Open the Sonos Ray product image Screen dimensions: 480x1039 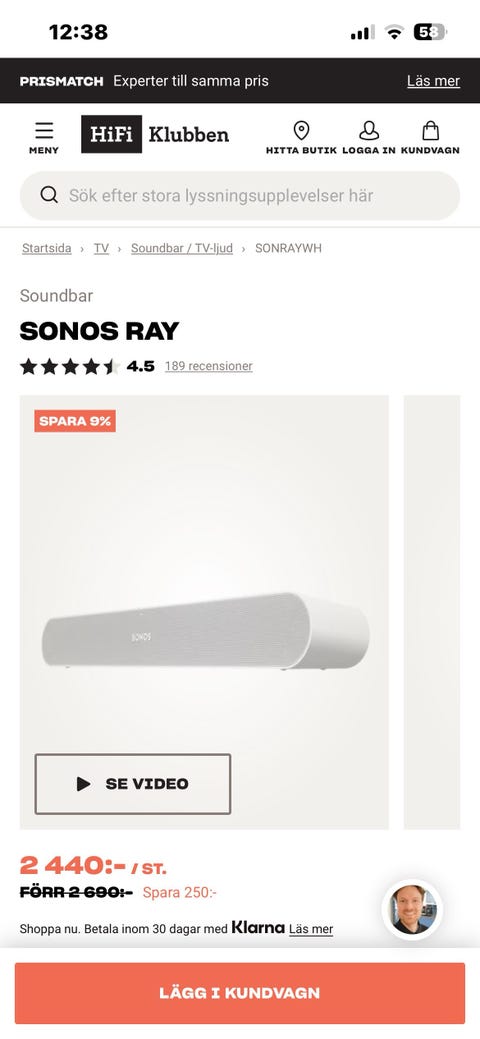[204, 612]
